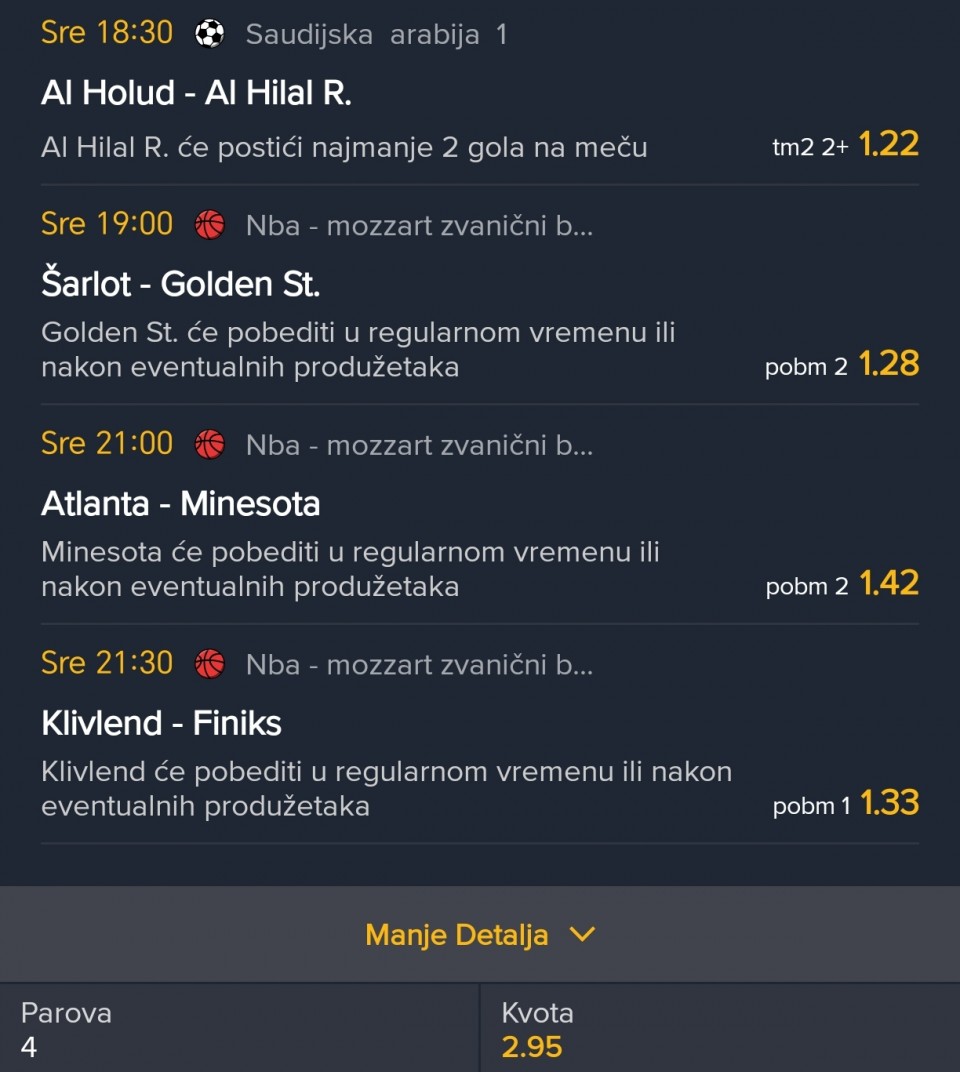
Task: Open the Al Holud - Al Hilal R. match
Action: [x=196, y=93]
